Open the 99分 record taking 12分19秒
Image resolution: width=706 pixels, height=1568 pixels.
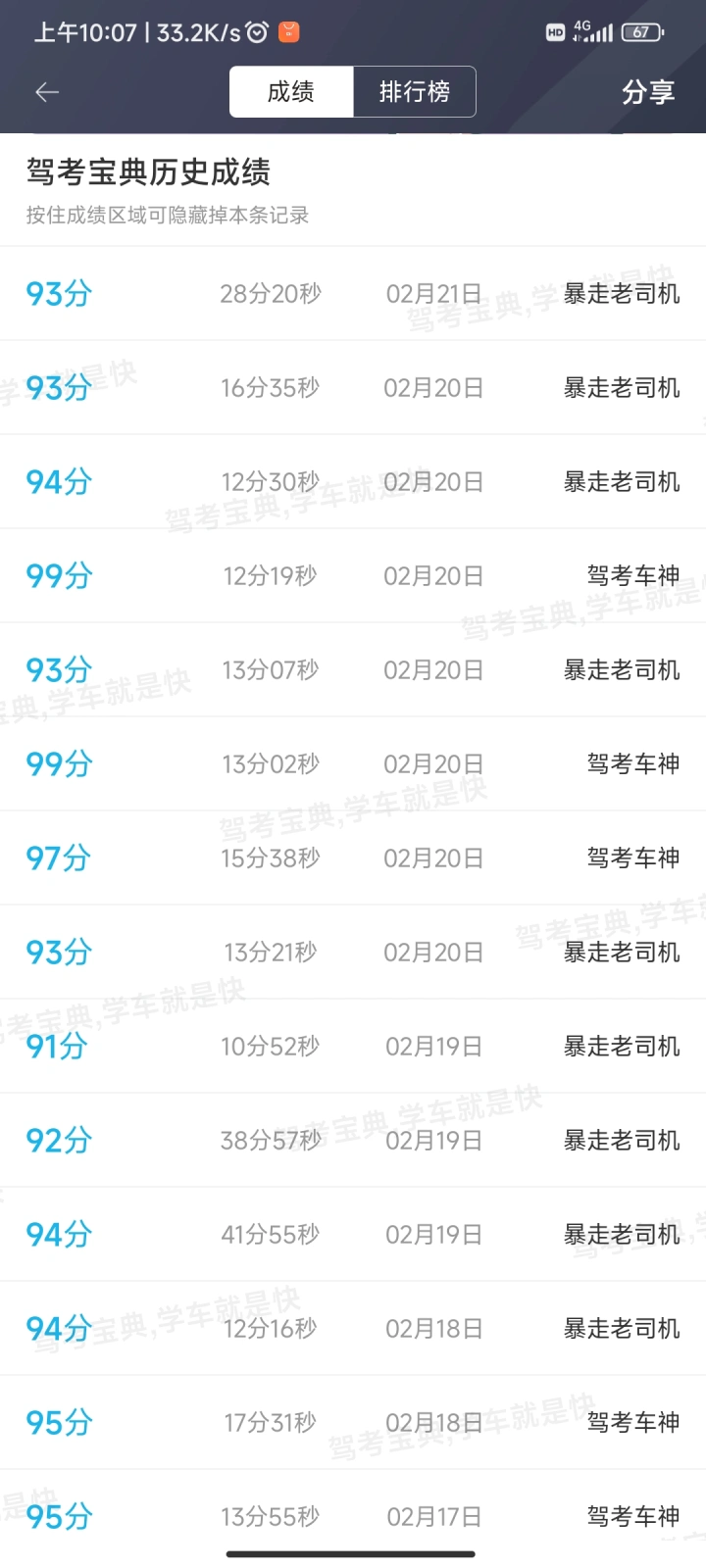tap(353, 576)
